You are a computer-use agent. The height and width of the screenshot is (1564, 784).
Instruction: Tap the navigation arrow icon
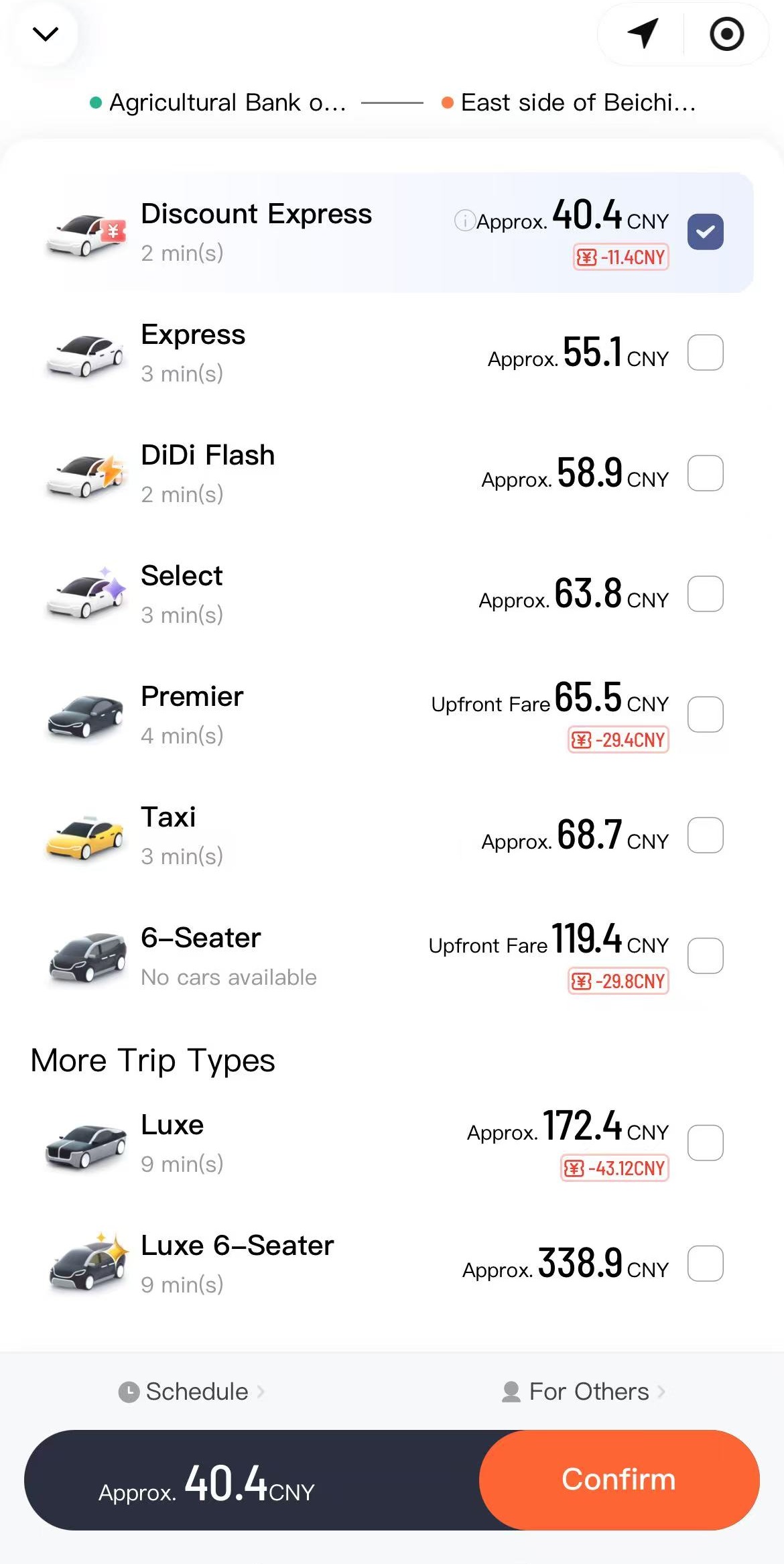[x=643, y=34]
